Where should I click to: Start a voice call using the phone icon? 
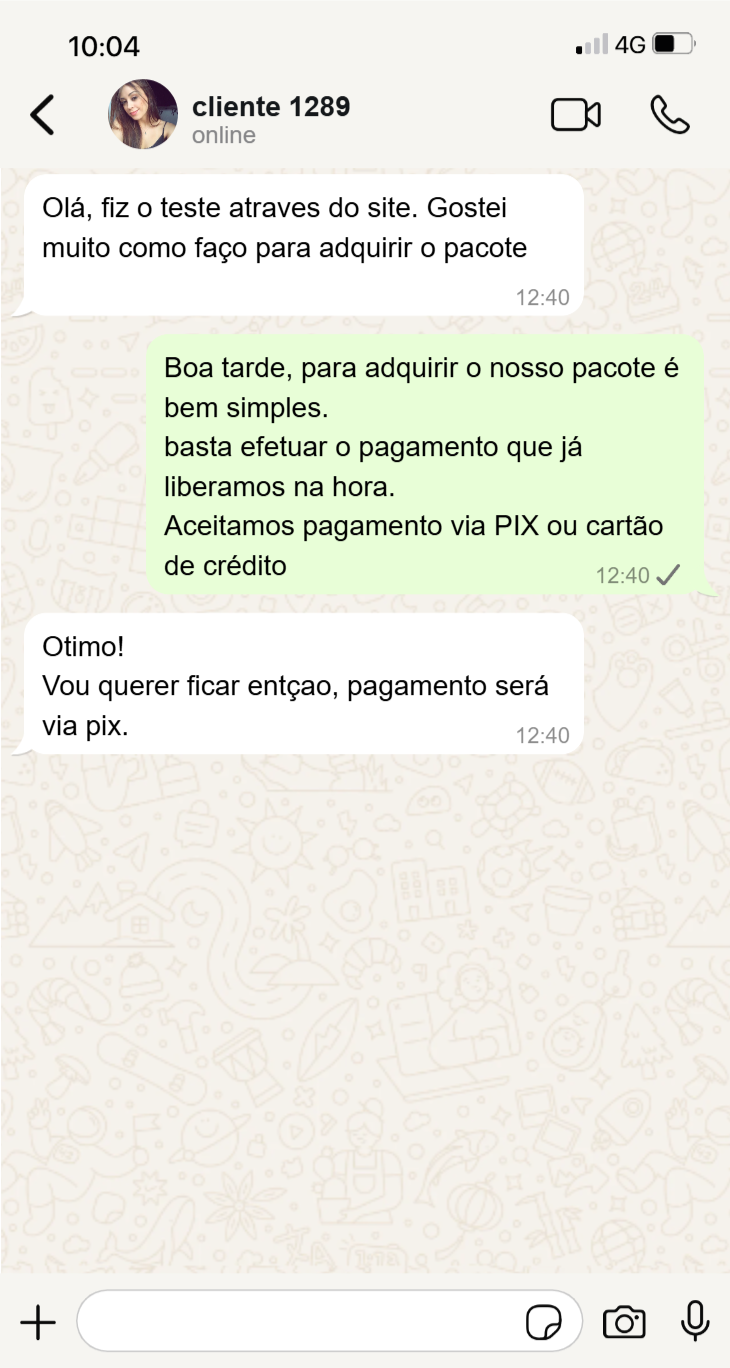point(670,115)
